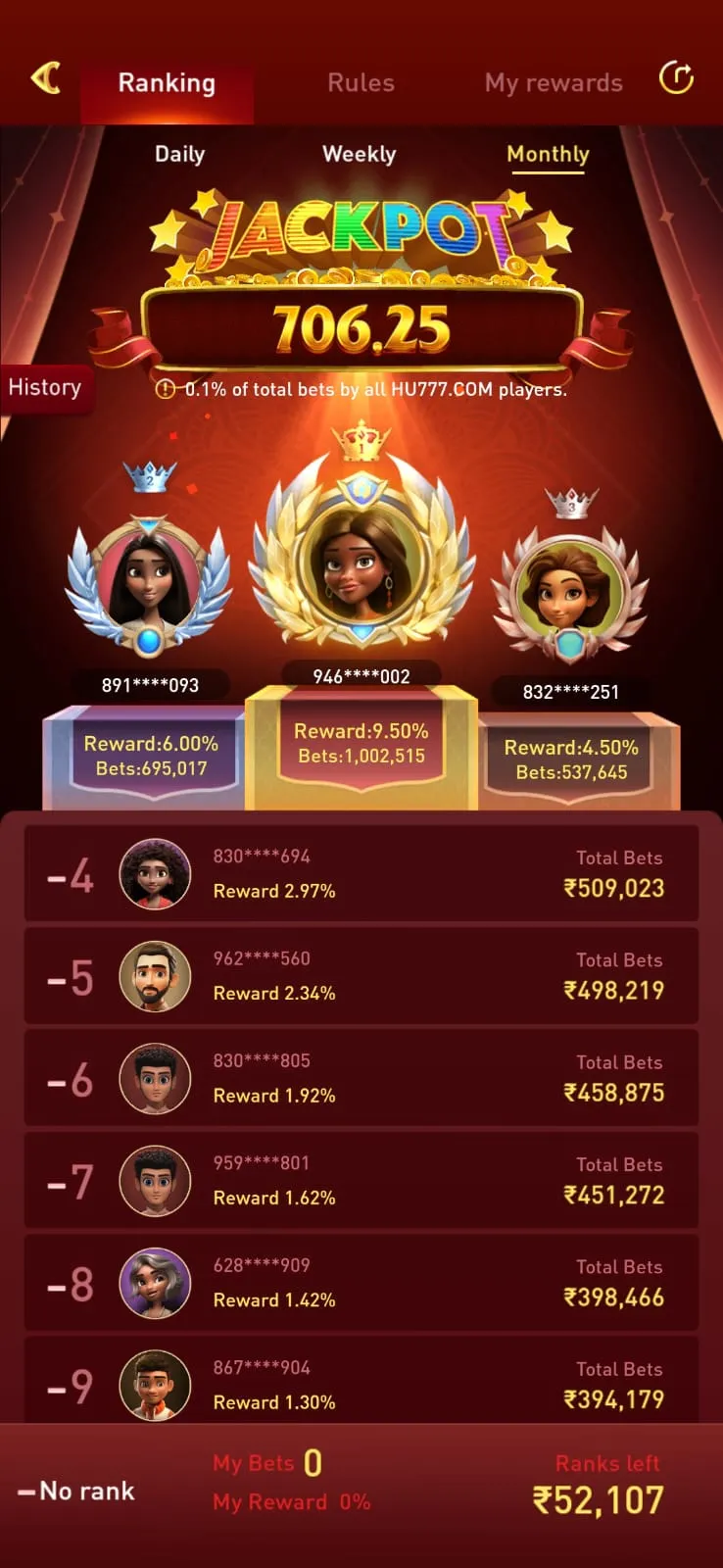Open the History button
The height and width of the screenshot is (1568, 723).
pyautogui.click(x=45, y=387)
